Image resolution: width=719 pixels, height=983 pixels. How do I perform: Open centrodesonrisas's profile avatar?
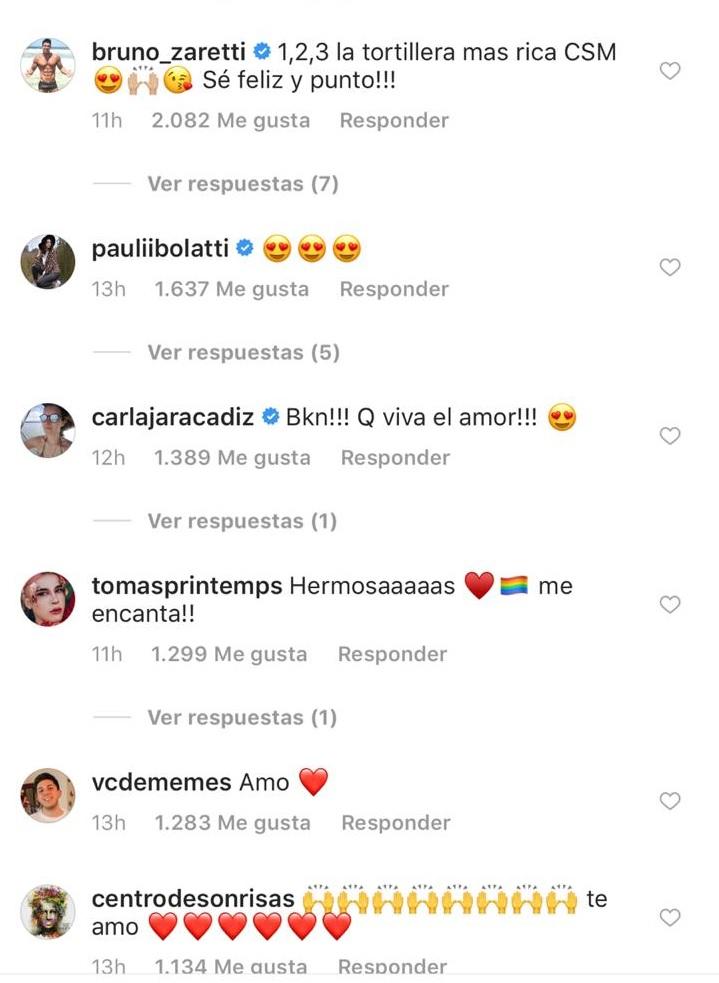48,911
